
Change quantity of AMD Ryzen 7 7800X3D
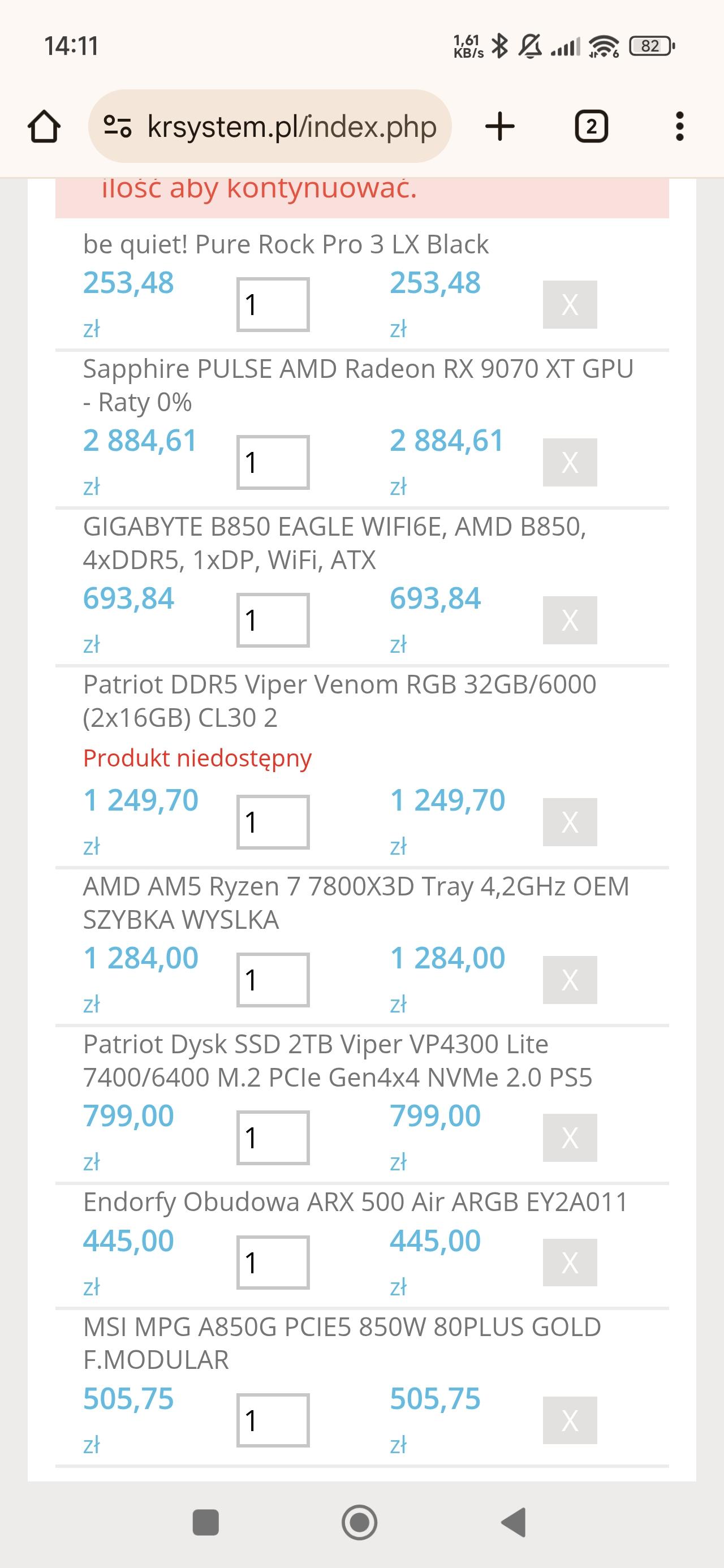[273, 980]
